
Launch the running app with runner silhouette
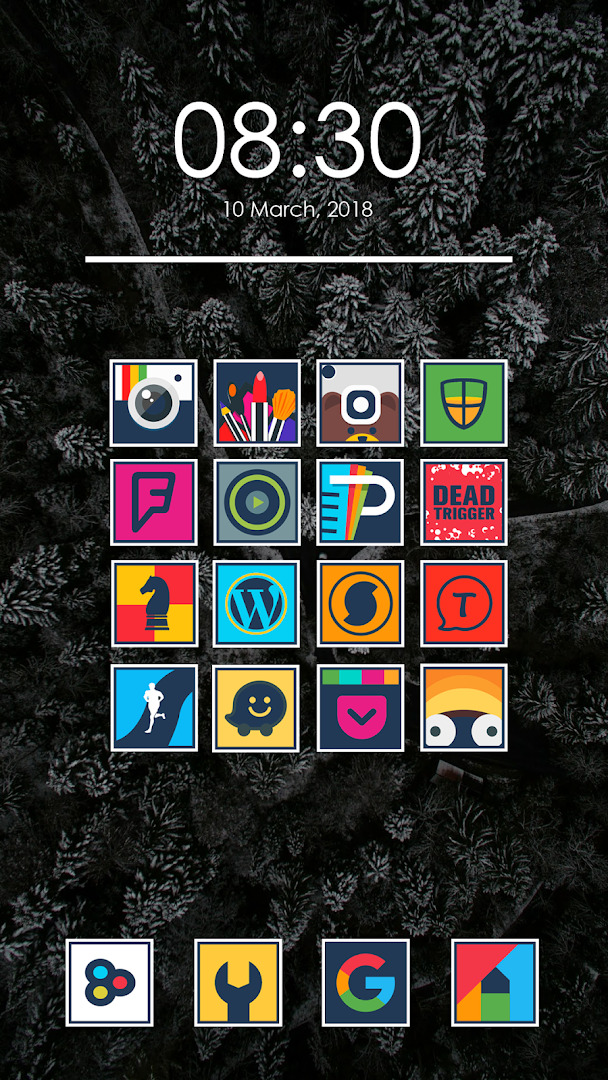154,707
